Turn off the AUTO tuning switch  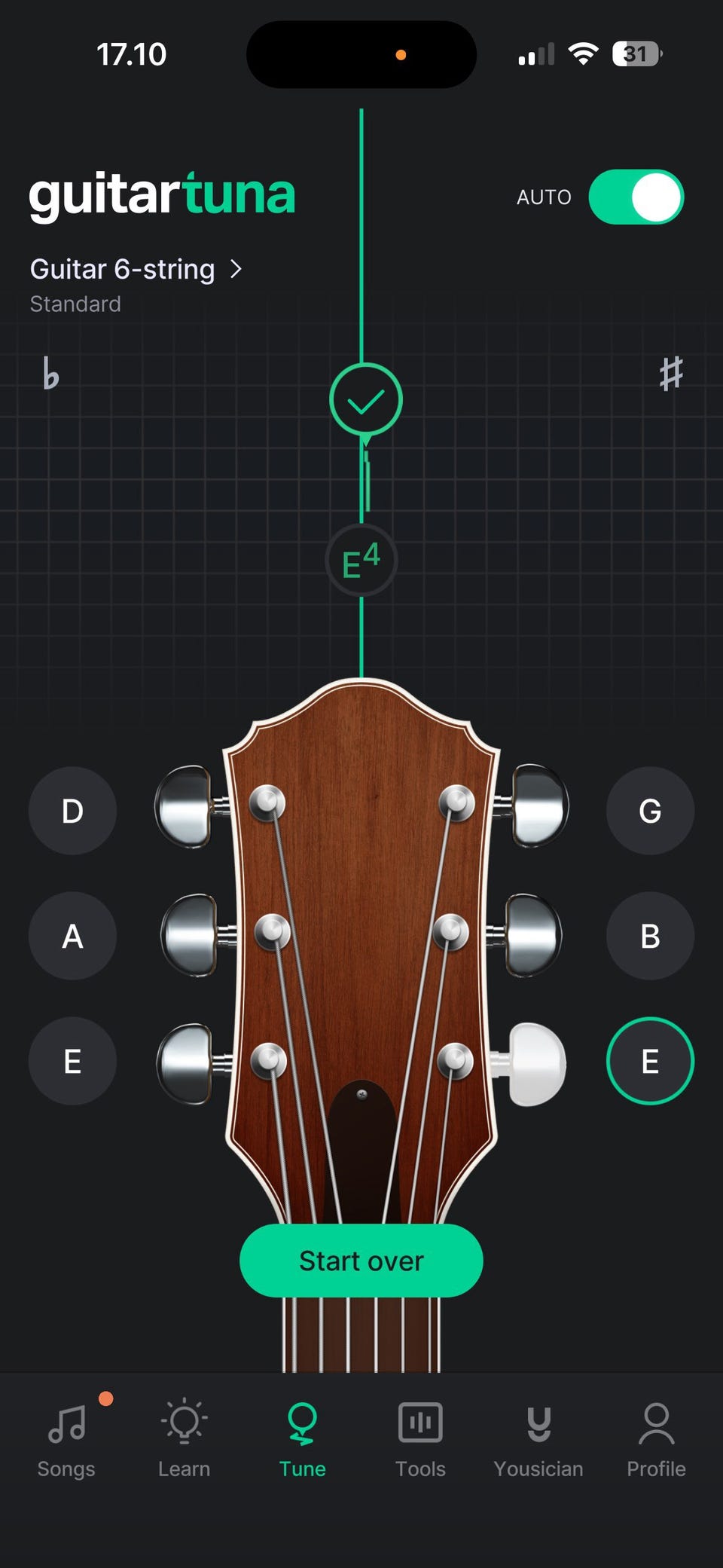pos(636,197)
